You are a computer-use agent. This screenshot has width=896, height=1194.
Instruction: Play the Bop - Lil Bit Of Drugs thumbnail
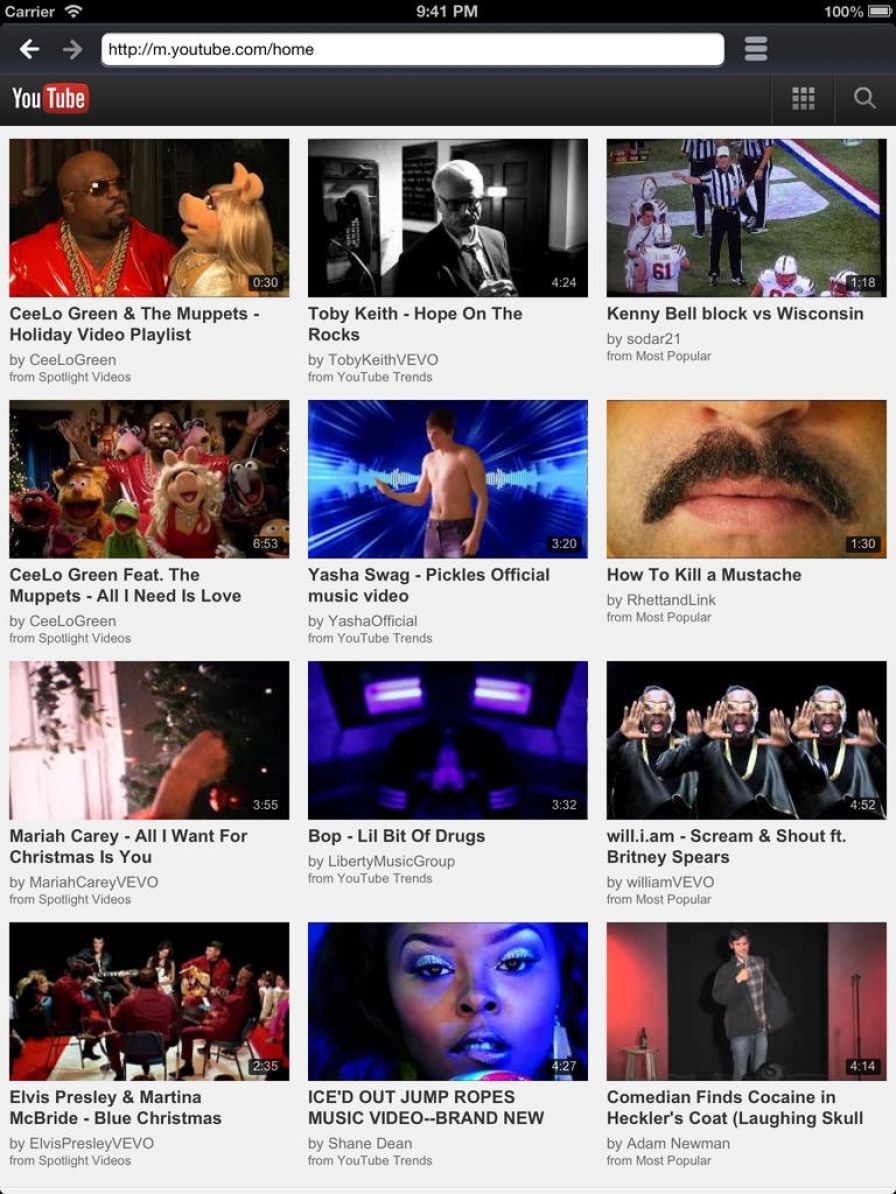(446, 739)
